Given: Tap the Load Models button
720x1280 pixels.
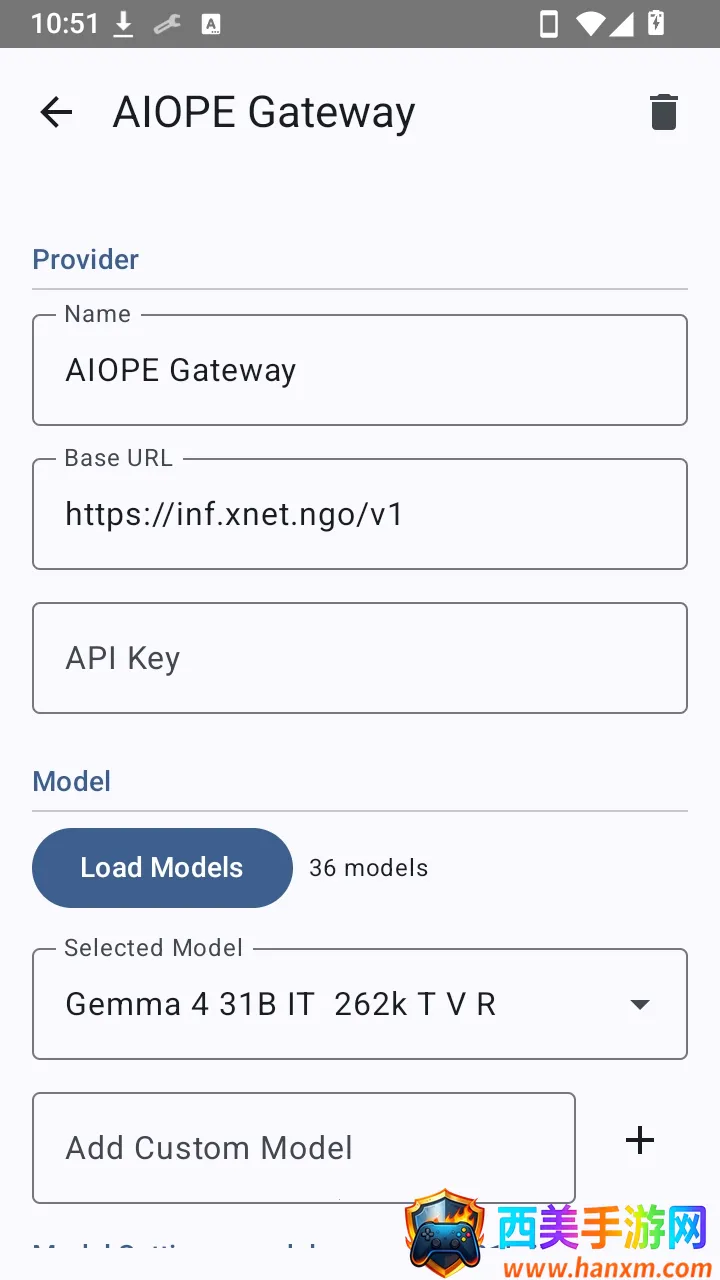Looking at the screenshot, I should click(x=162, y=868).
